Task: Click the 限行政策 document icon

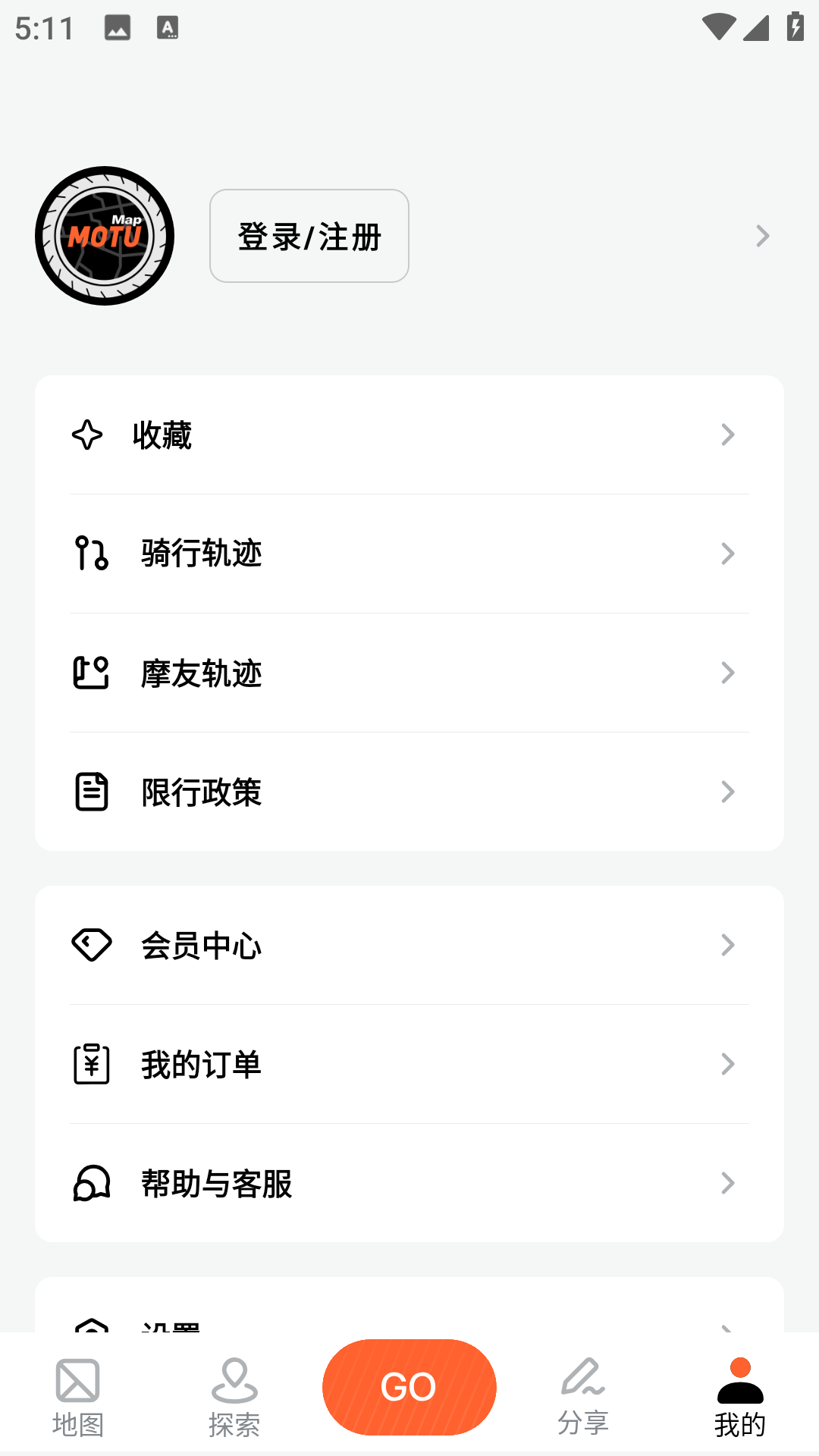Action: (90, 792)
